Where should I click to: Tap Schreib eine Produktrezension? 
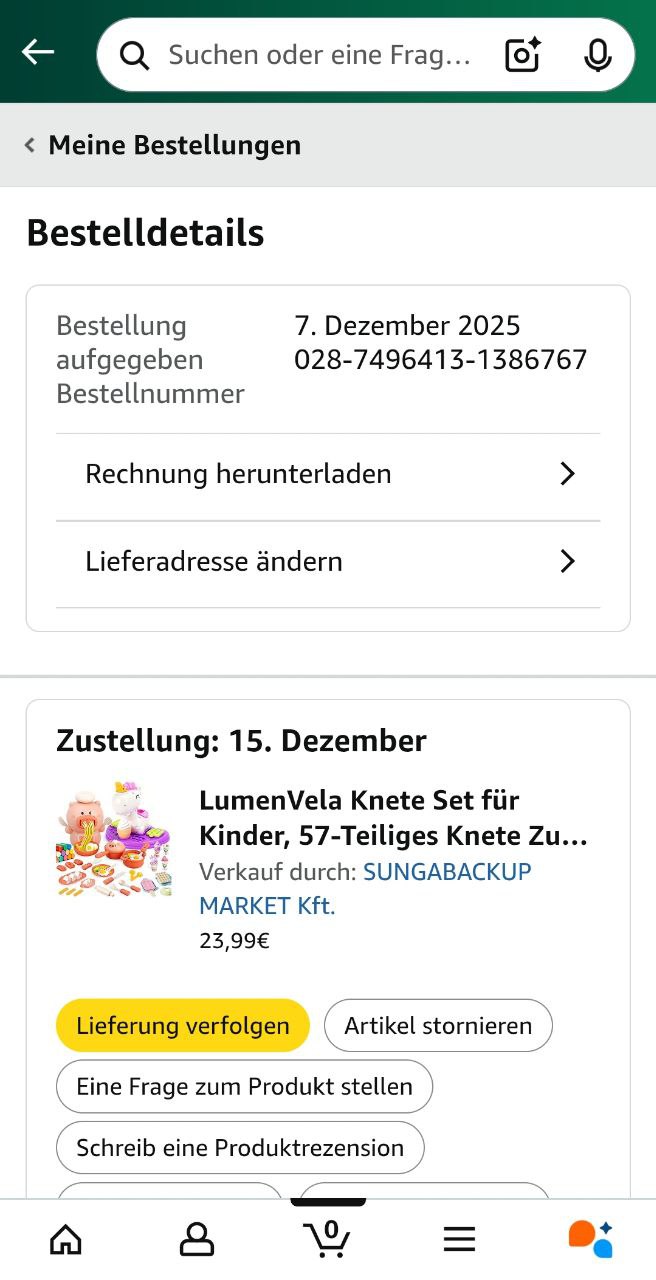click(240, 1147)
